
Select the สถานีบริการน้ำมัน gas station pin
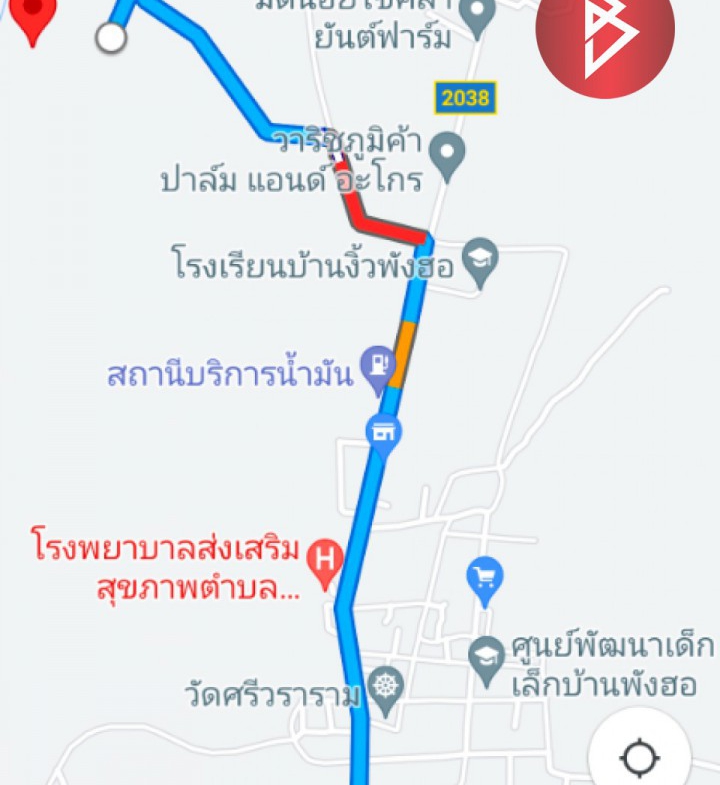tap(378, 367)
